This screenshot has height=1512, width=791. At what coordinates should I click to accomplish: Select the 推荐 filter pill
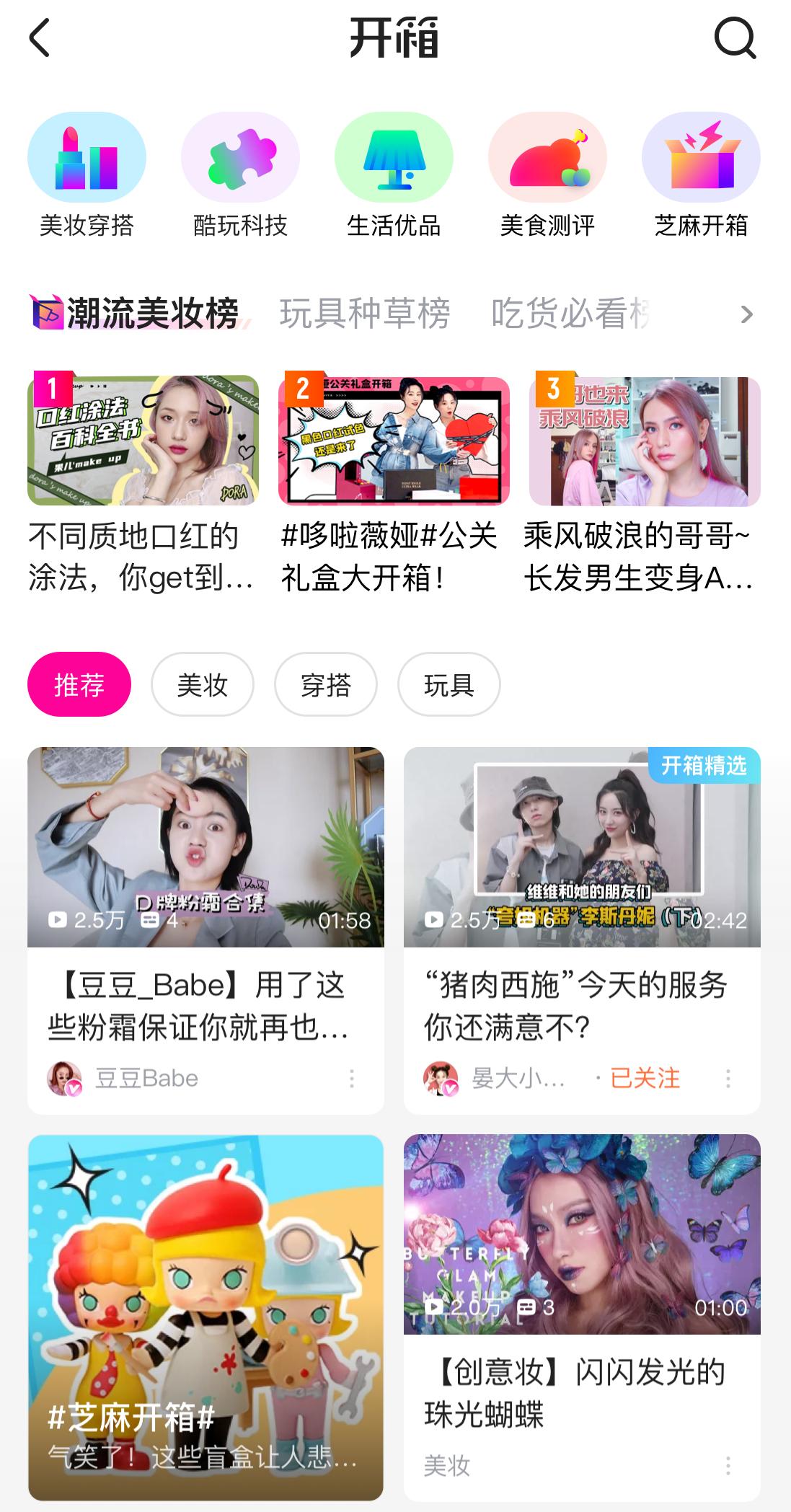[x=79, y=684]
